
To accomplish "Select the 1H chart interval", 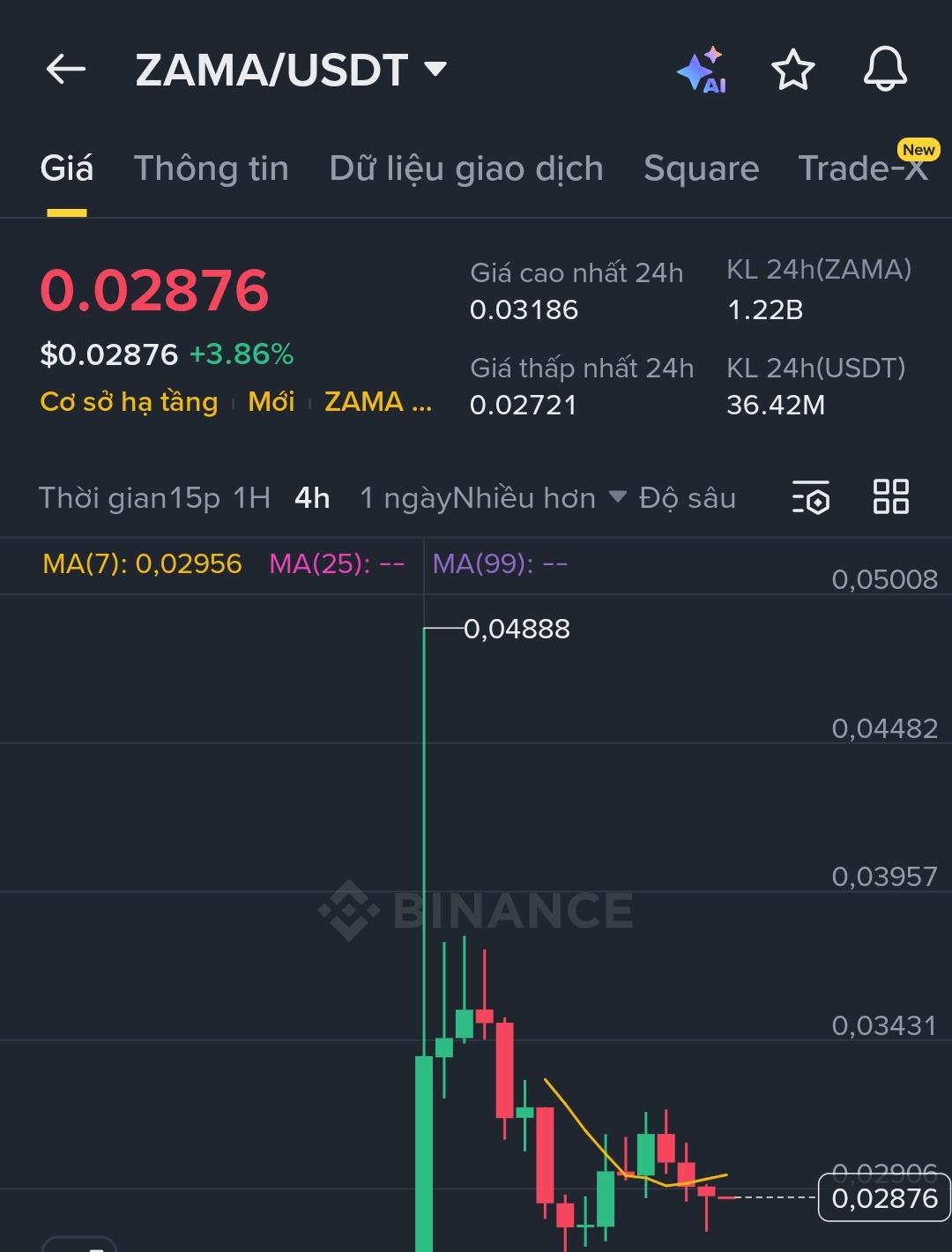I will (252, 498).
